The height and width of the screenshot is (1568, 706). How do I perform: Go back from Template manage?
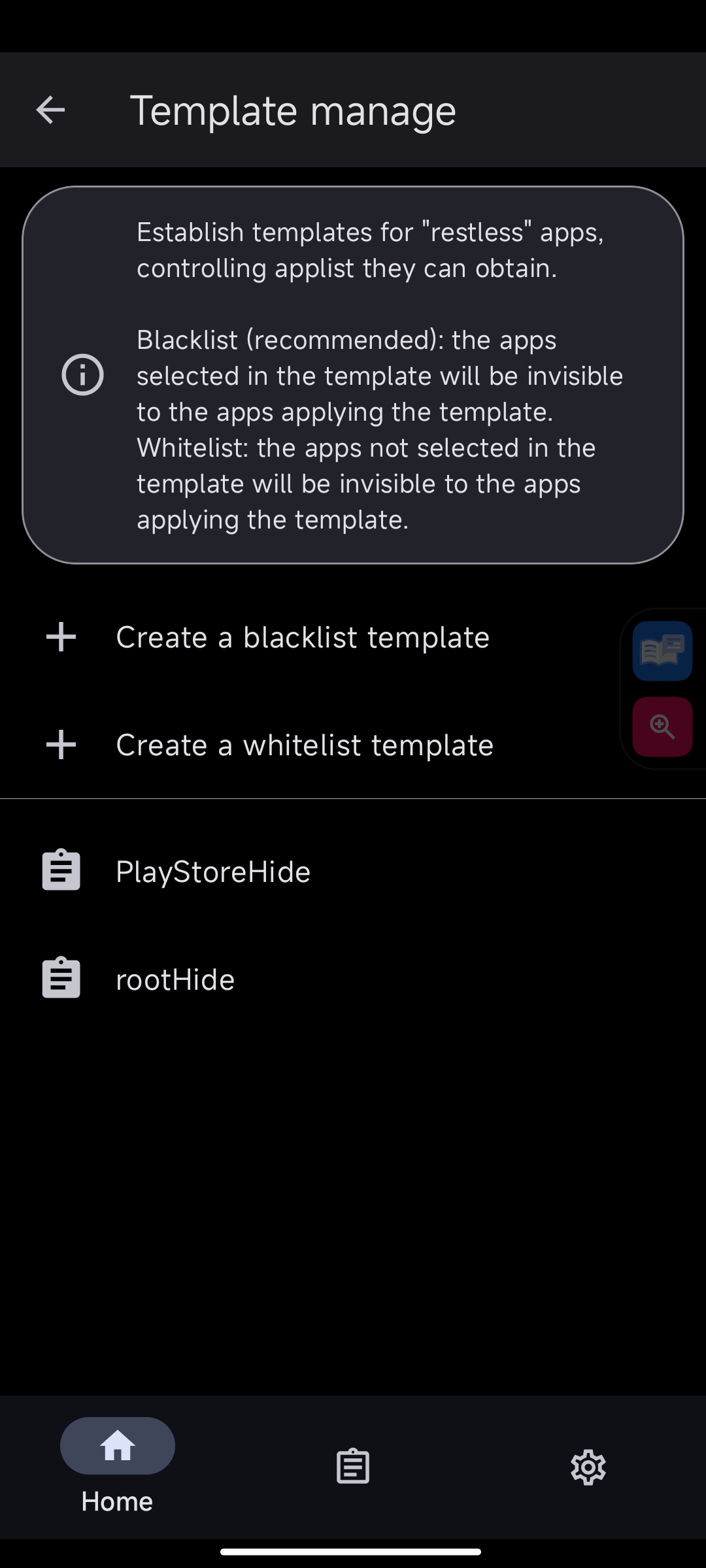[x=50, y=110]
